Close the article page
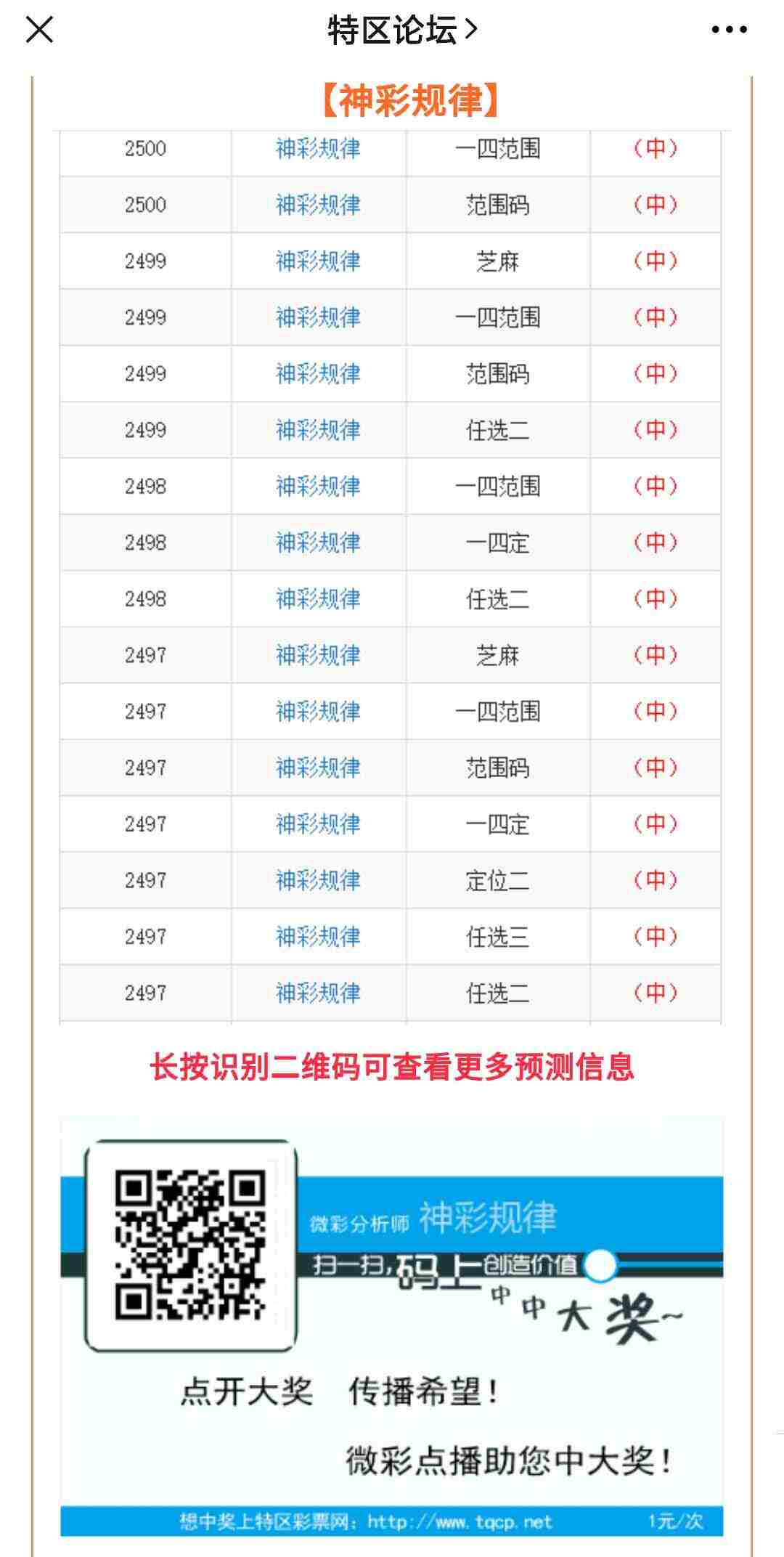The height and width of the screenshot is (1557, 784). click(39, 31)
